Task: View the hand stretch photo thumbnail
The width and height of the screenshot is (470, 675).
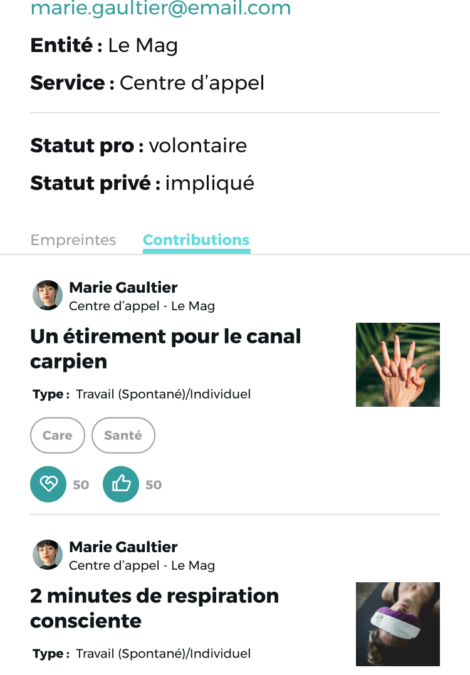Action: click(398, 365)
